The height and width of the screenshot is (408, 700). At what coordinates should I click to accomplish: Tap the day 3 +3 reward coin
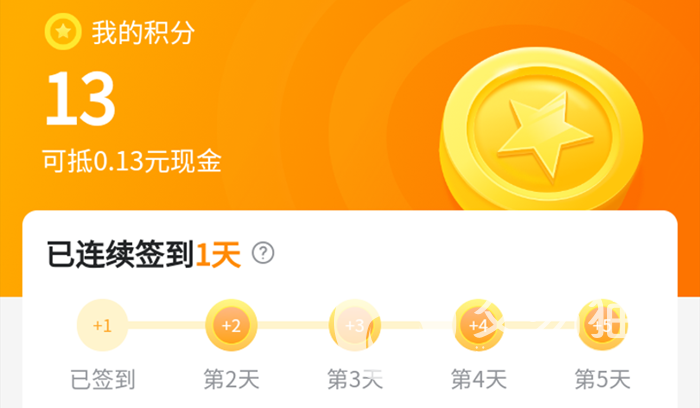pos(355,325)
